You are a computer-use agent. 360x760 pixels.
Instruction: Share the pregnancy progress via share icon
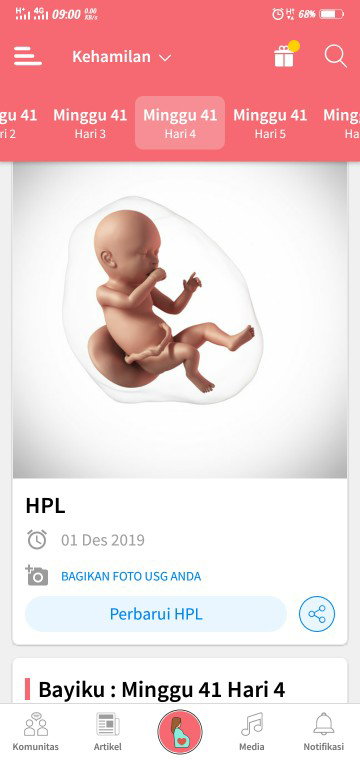(x=317, y=614)
